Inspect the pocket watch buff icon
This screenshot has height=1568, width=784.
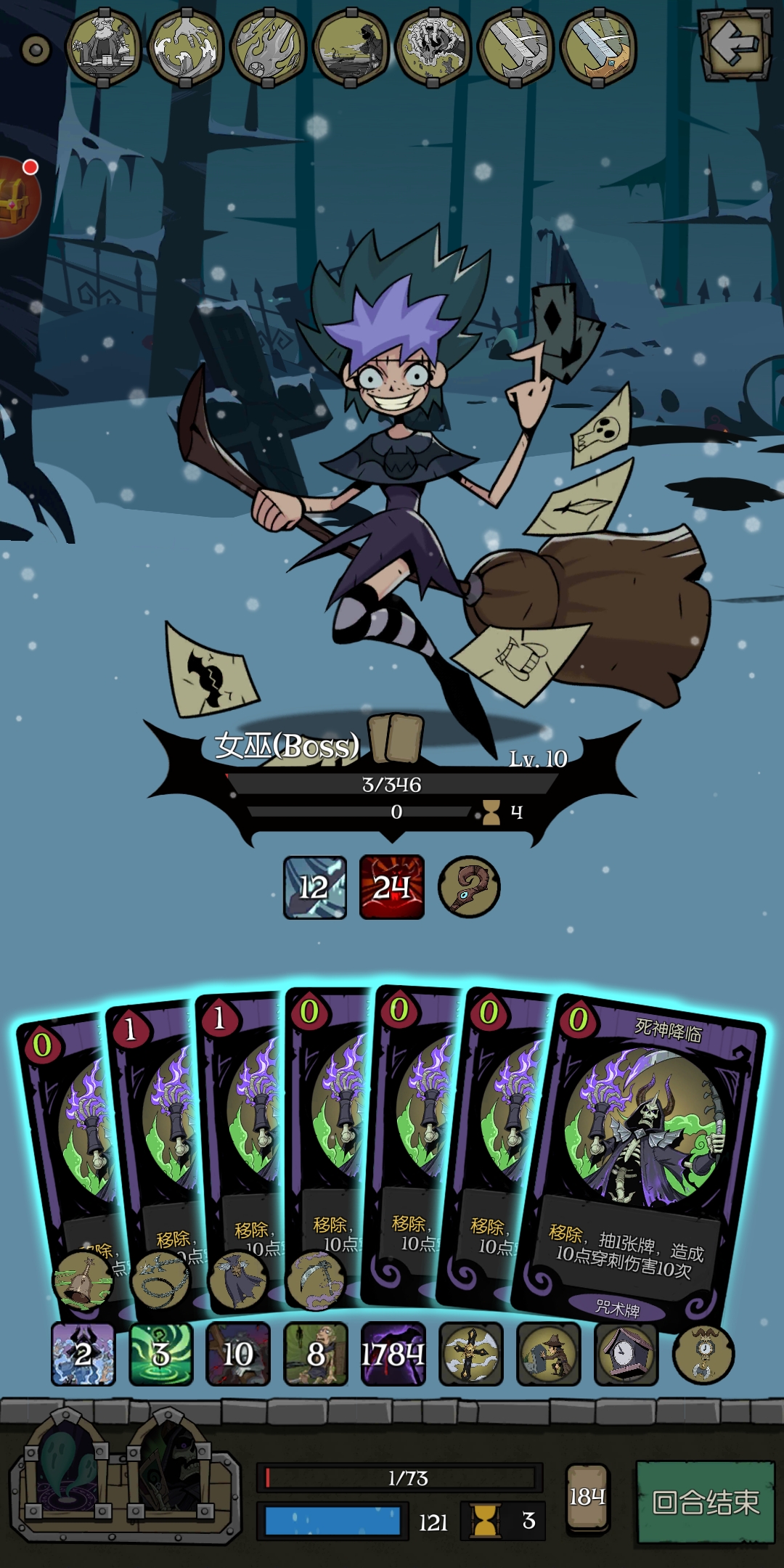(703, 1354)
